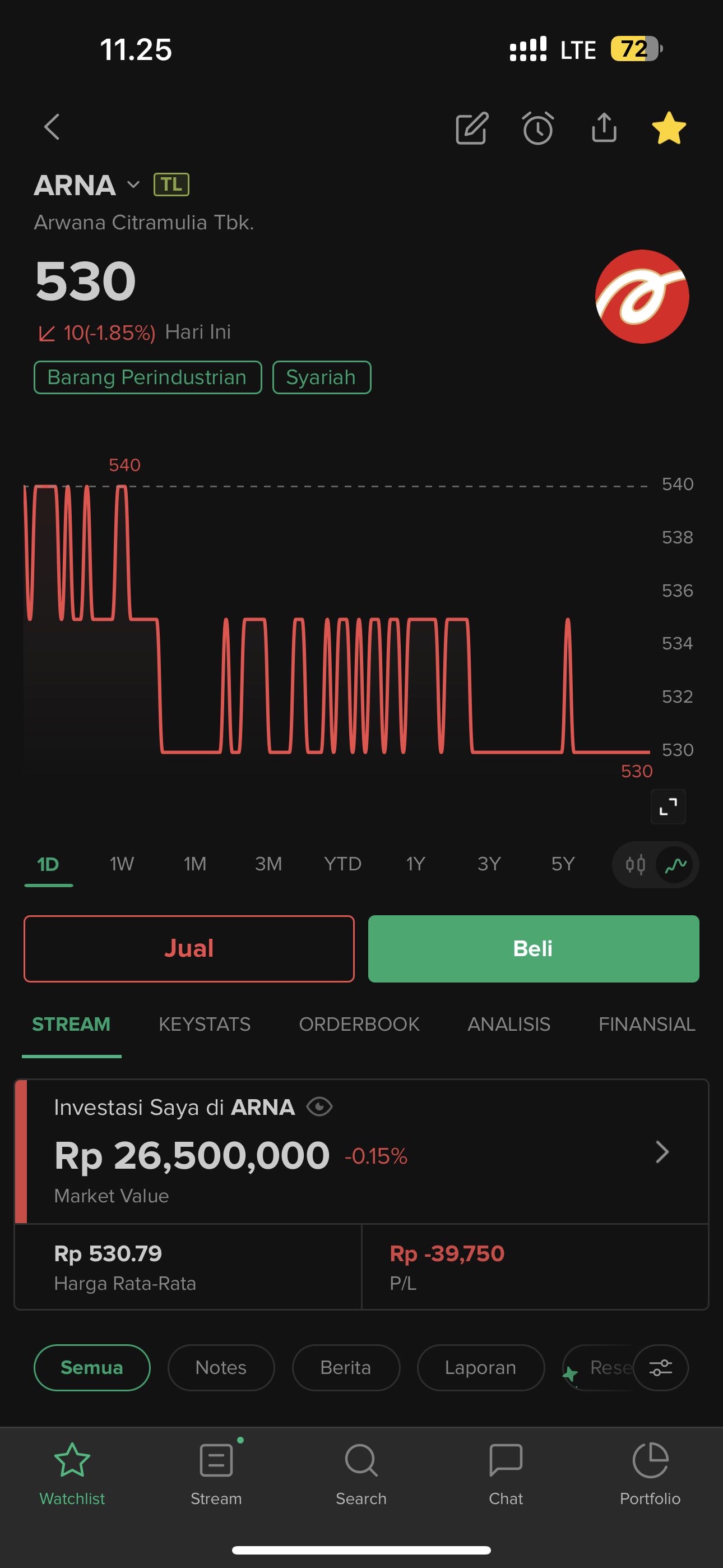Filter stream by Berita
Screen dimensions: 723x1568
[346, 1368]
